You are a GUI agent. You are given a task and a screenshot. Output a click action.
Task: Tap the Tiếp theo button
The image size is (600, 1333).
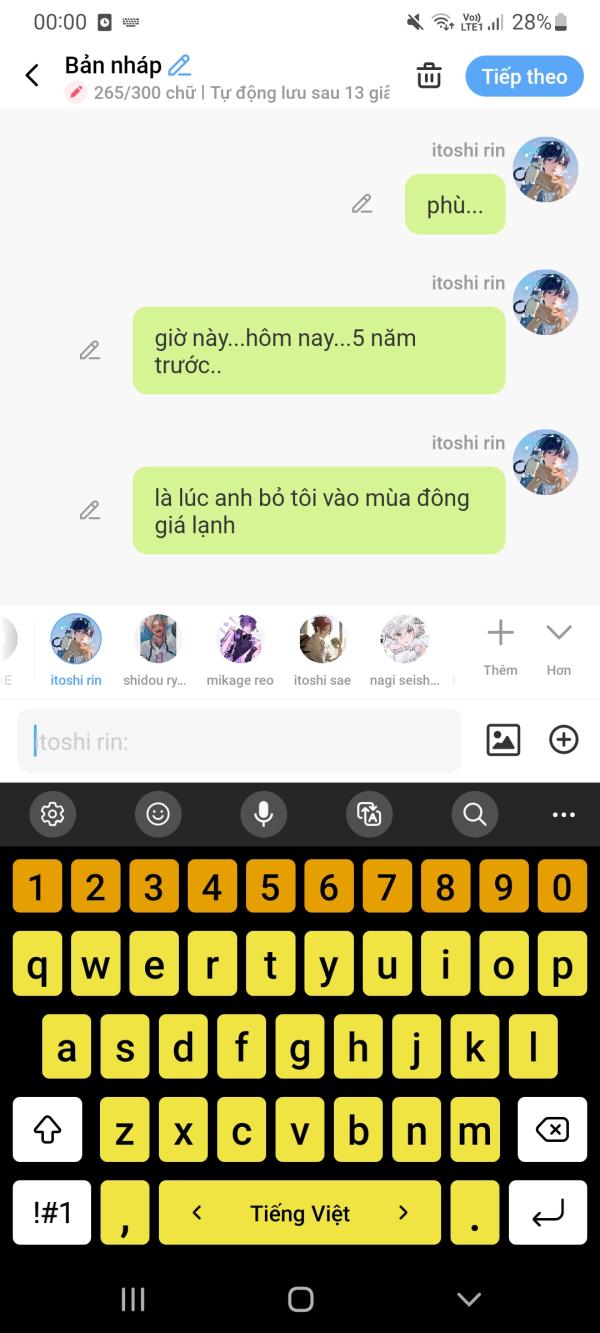click(x=524, y=76)
